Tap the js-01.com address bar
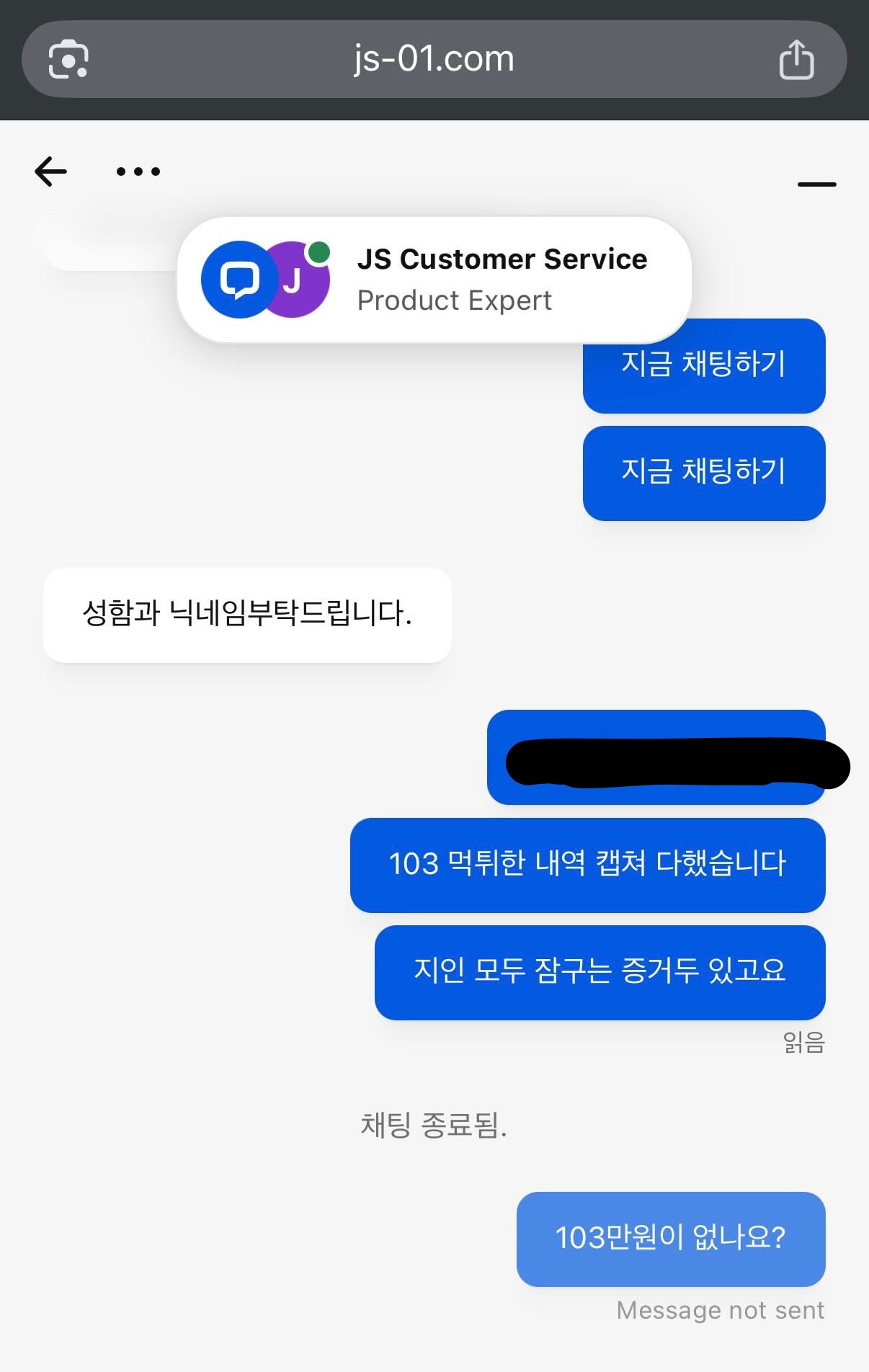The image size is (869, 1372). 434,59
